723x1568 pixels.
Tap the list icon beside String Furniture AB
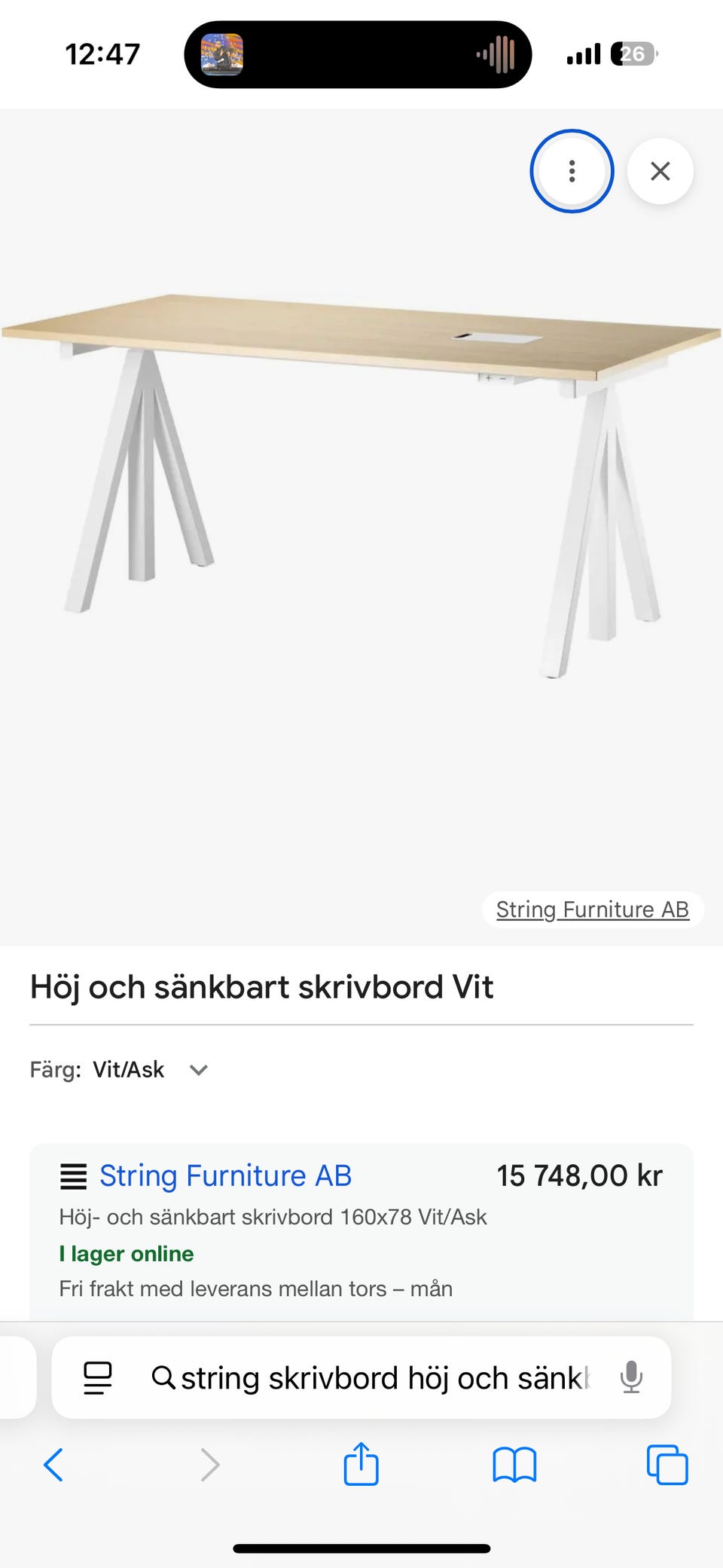(x=73, y=1175)
